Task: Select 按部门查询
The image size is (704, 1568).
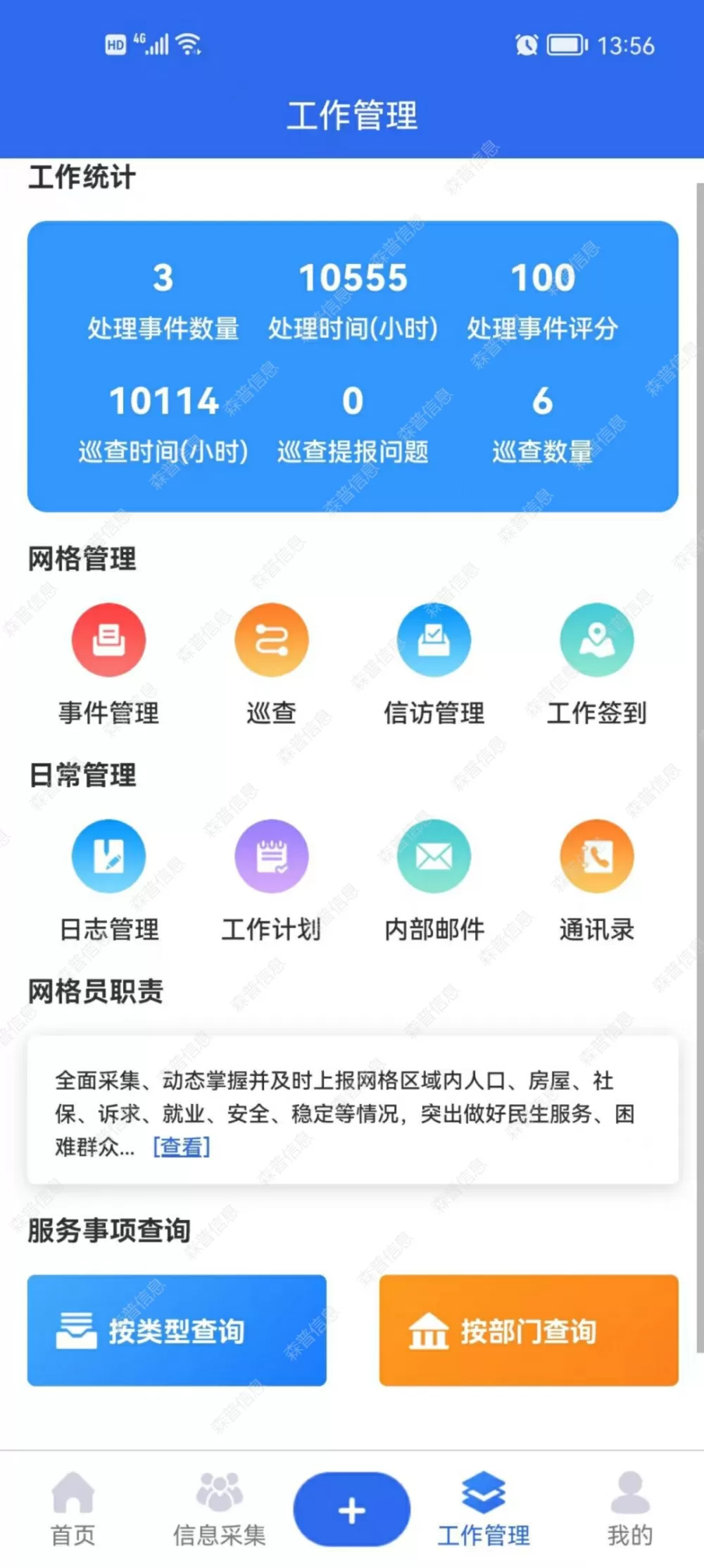Action: 529,1330
